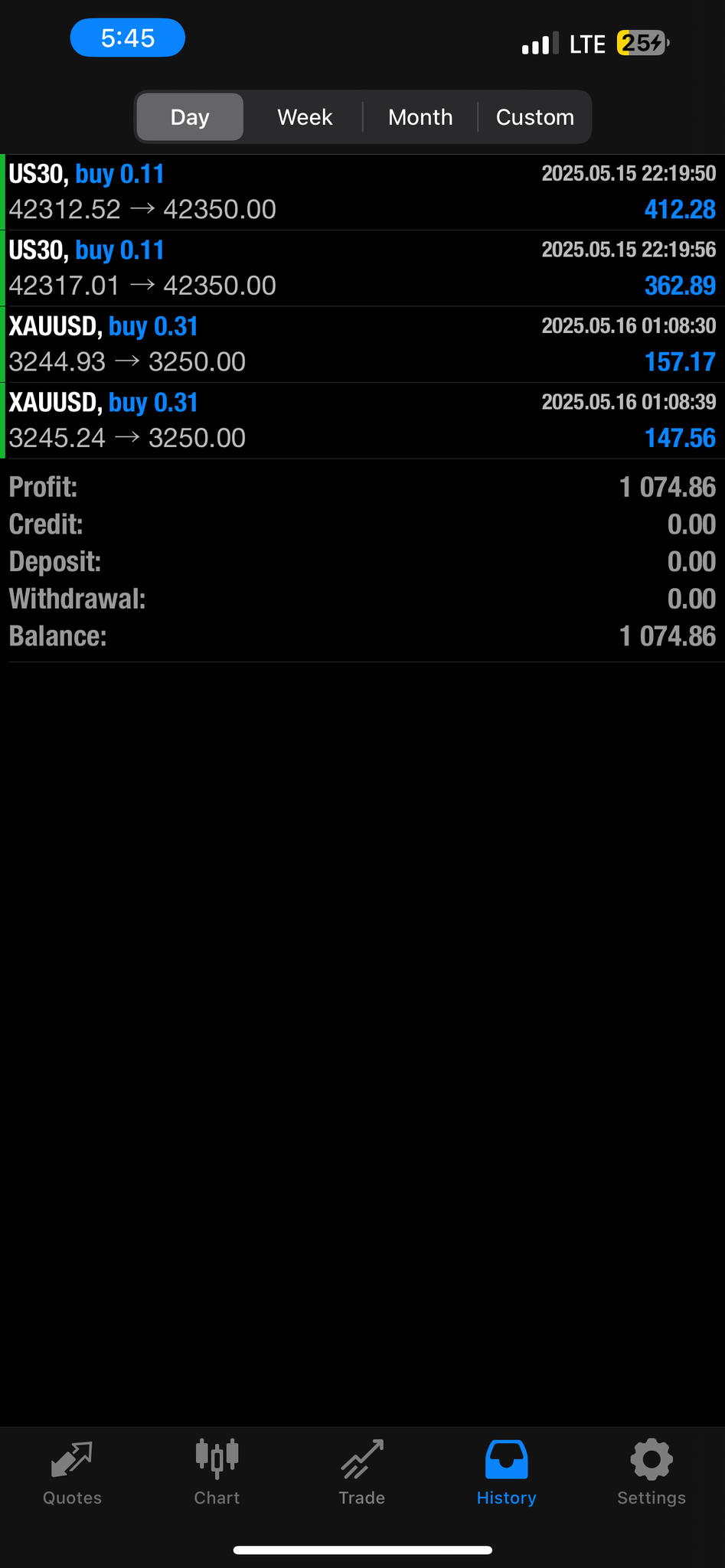Choose the Custom date range

(x=534, y=117)
